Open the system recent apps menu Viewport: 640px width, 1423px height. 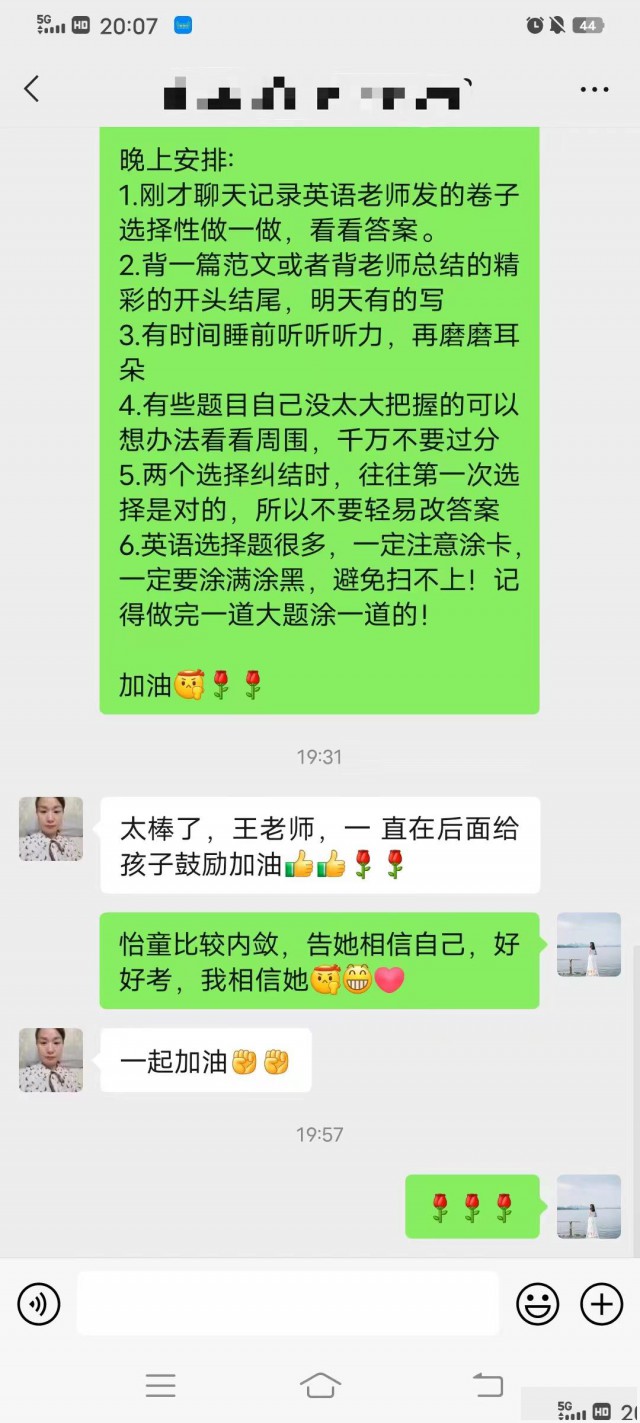coord(160,1385)
